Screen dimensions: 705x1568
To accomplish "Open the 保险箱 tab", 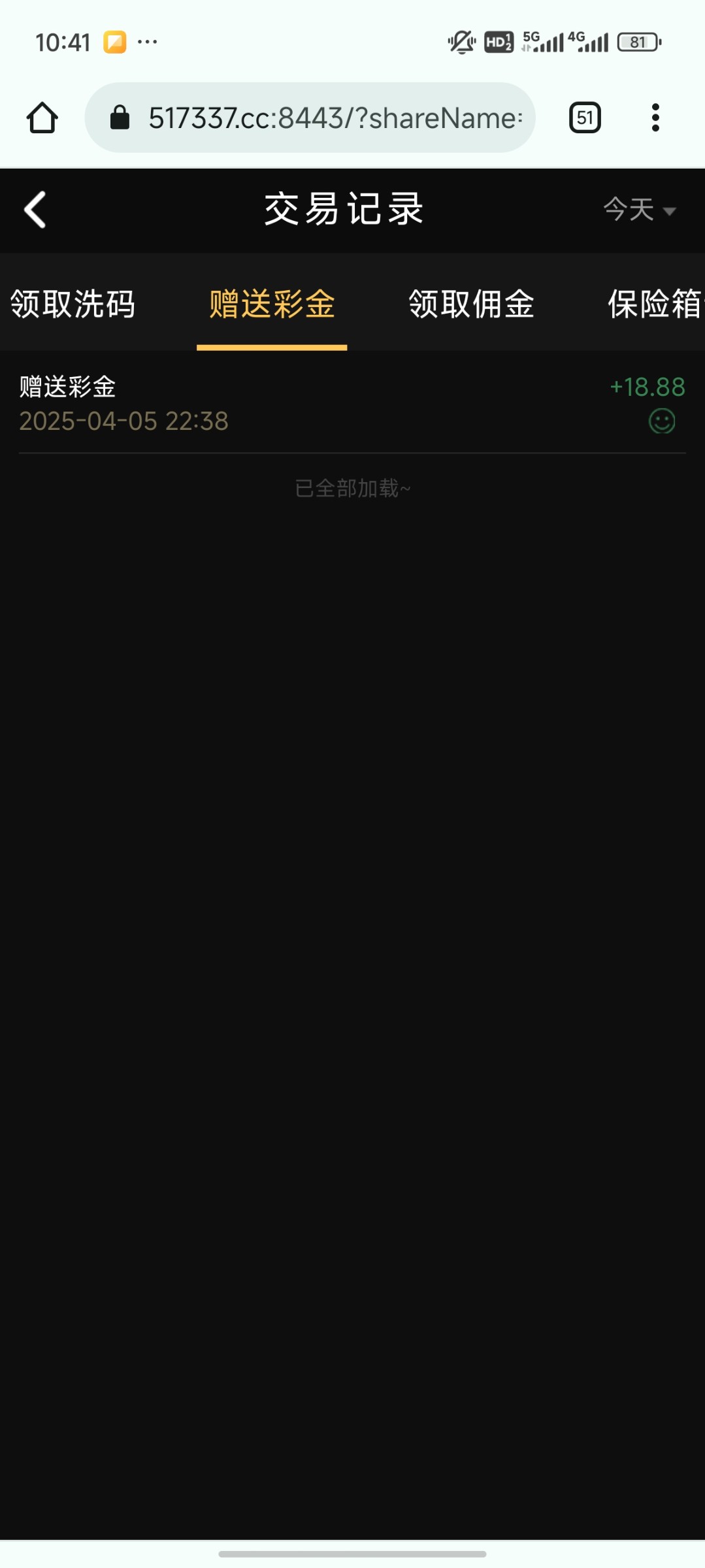I will click(654, 304).
